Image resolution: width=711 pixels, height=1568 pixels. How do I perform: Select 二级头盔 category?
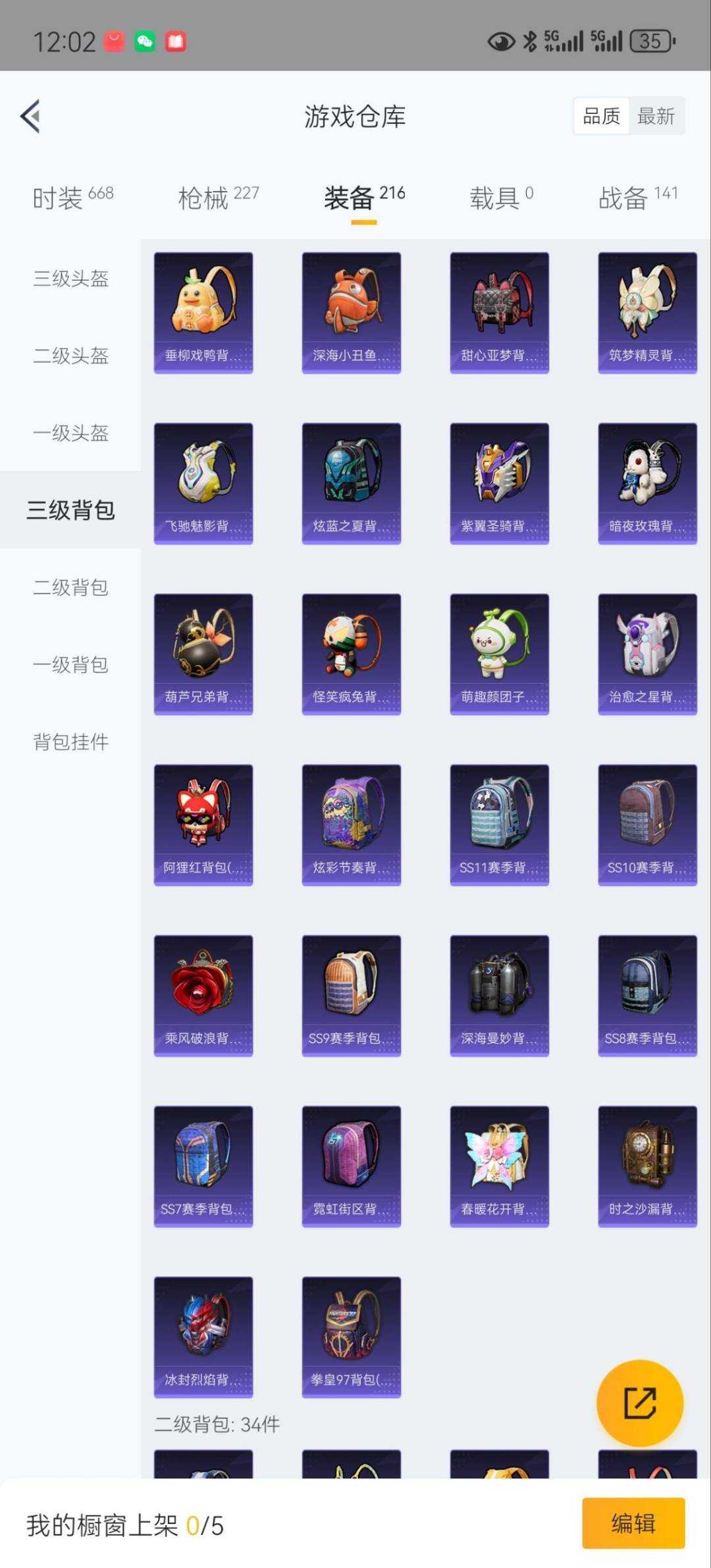[x=70, y=356]
